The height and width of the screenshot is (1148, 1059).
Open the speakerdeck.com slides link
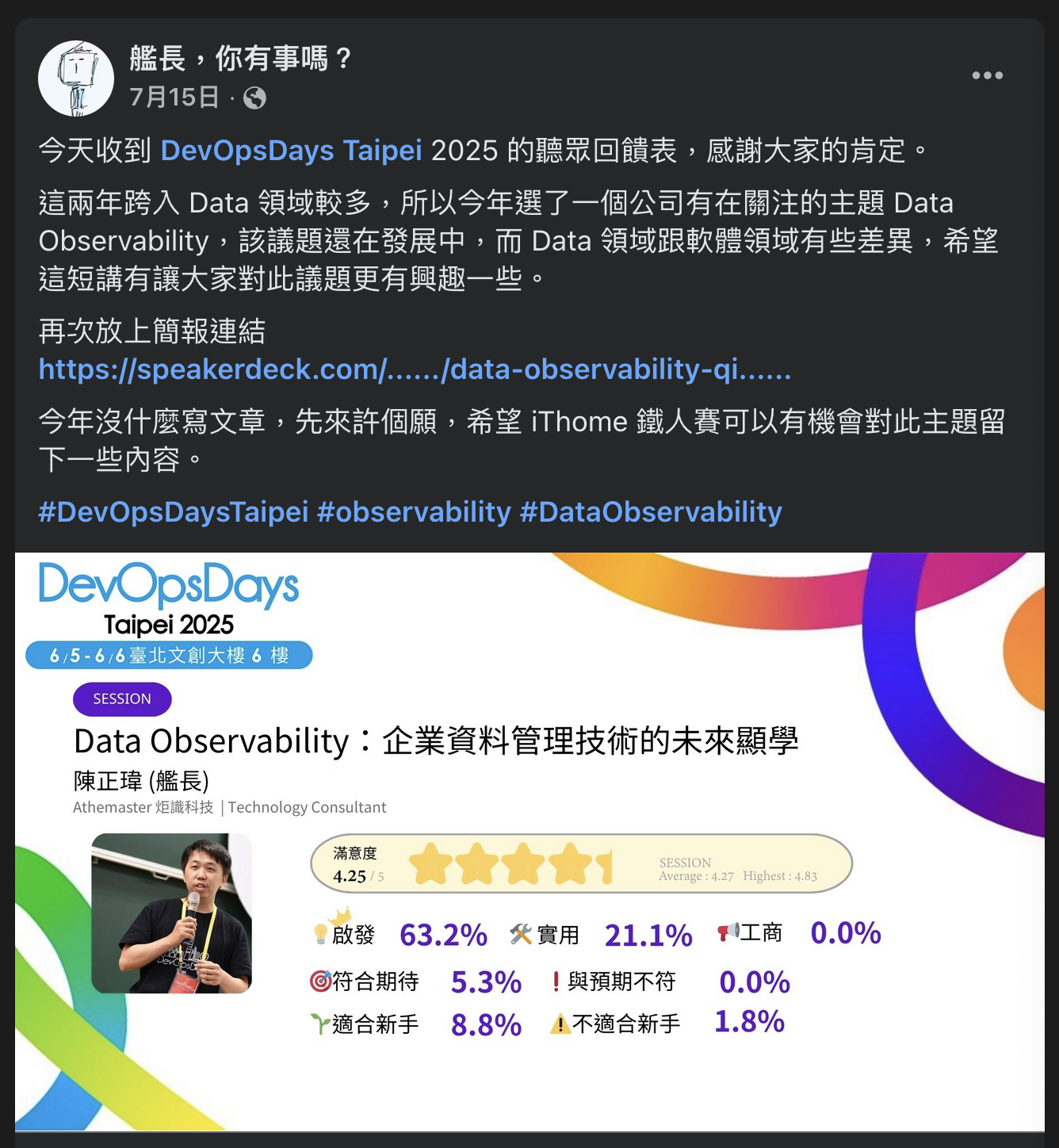tap(415, 369)
